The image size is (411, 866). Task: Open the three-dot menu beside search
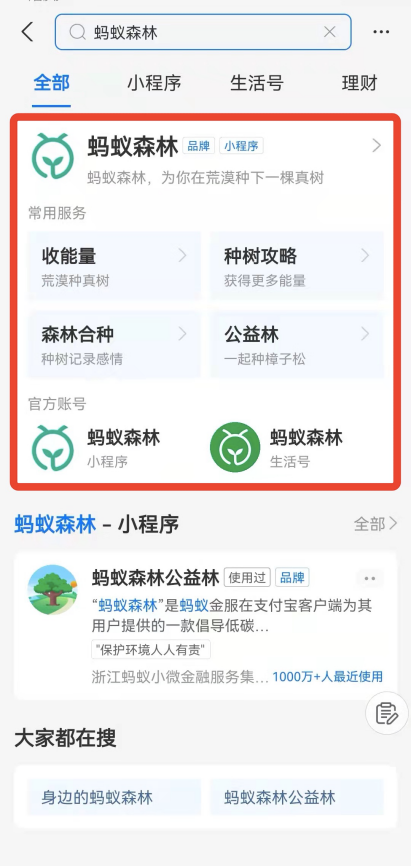(x=381, y=32)
